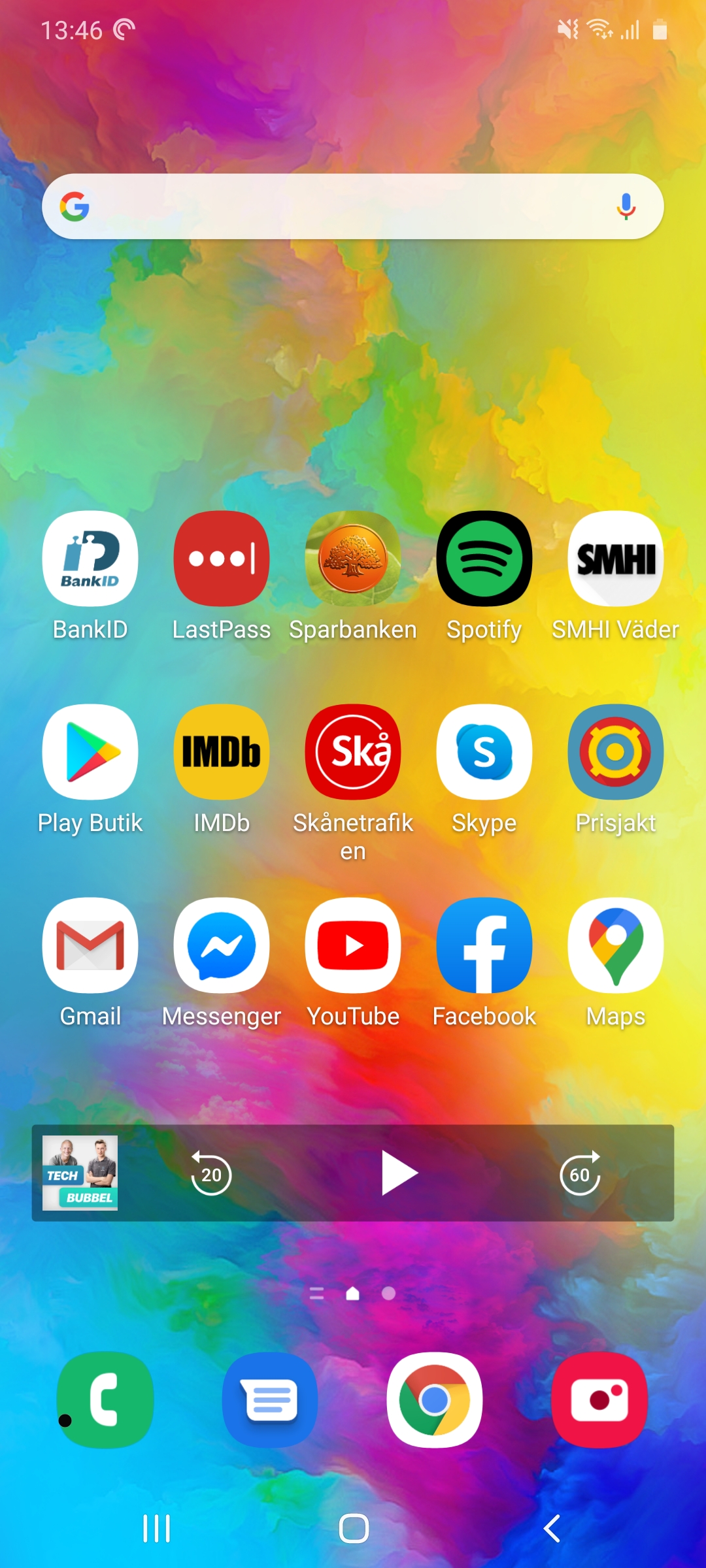The height and width of the screenshot is (1568, 706).
Task: Launch Skype
Action: (x=484, y=752)
